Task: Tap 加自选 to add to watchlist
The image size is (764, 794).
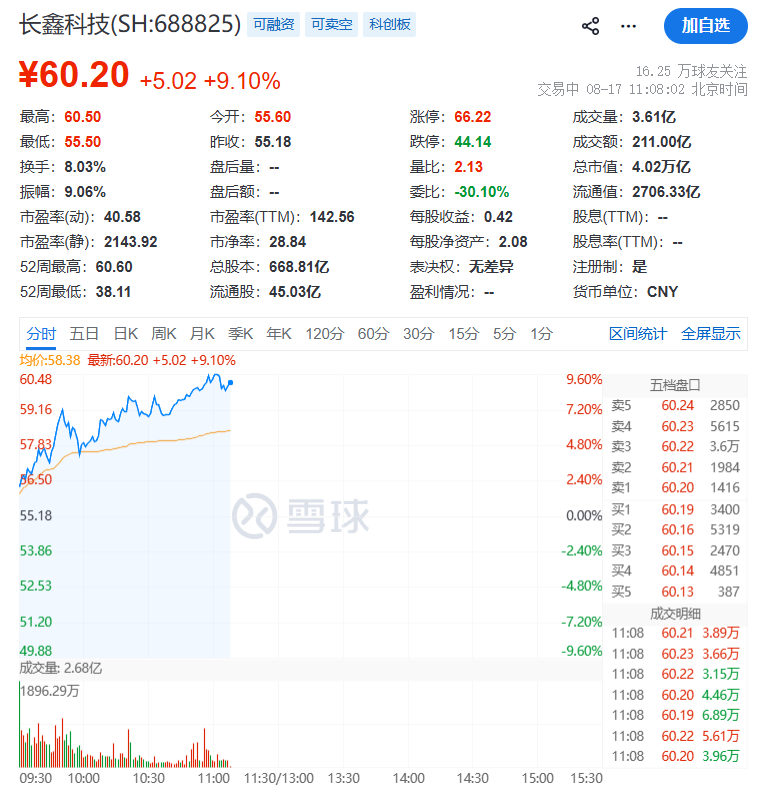Action: (x=705, y=26)
